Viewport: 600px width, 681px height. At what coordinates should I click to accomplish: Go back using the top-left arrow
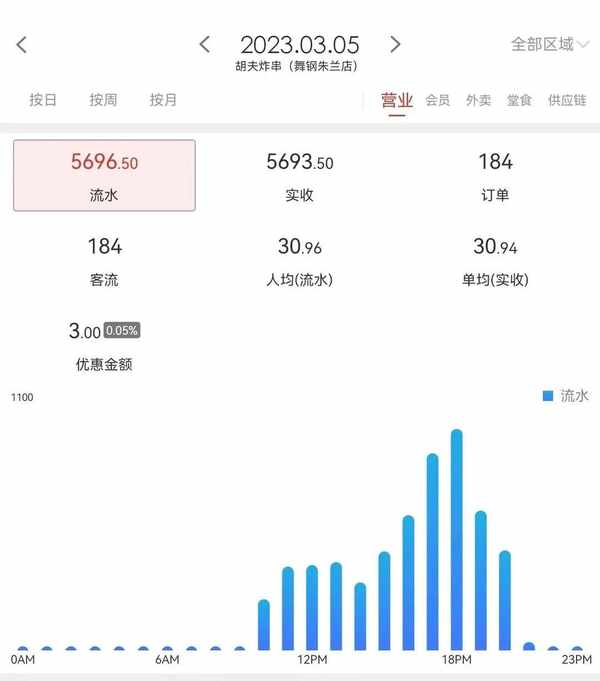coord(22,45)
